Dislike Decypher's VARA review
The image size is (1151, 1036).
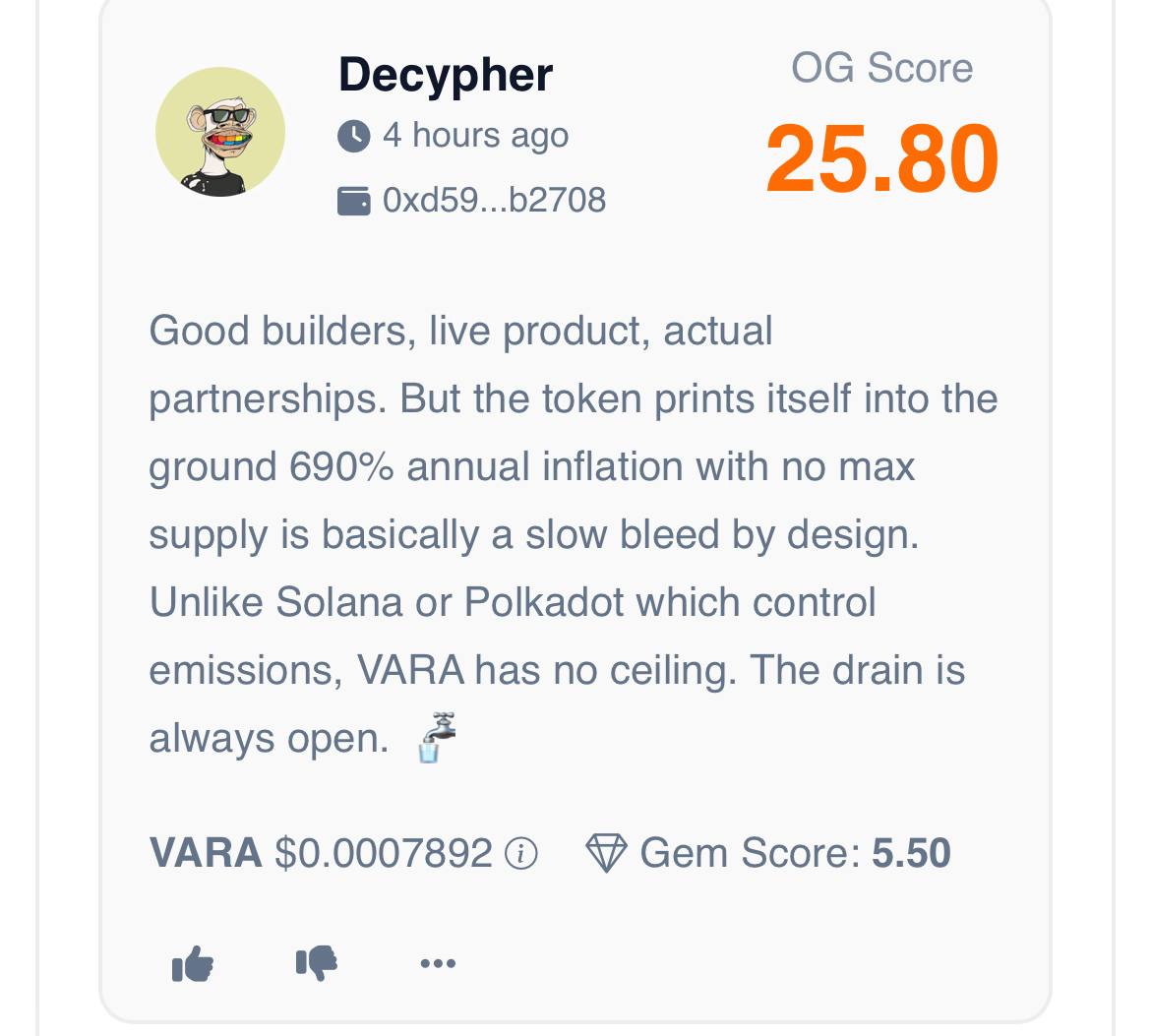click(x=317, y=962)
